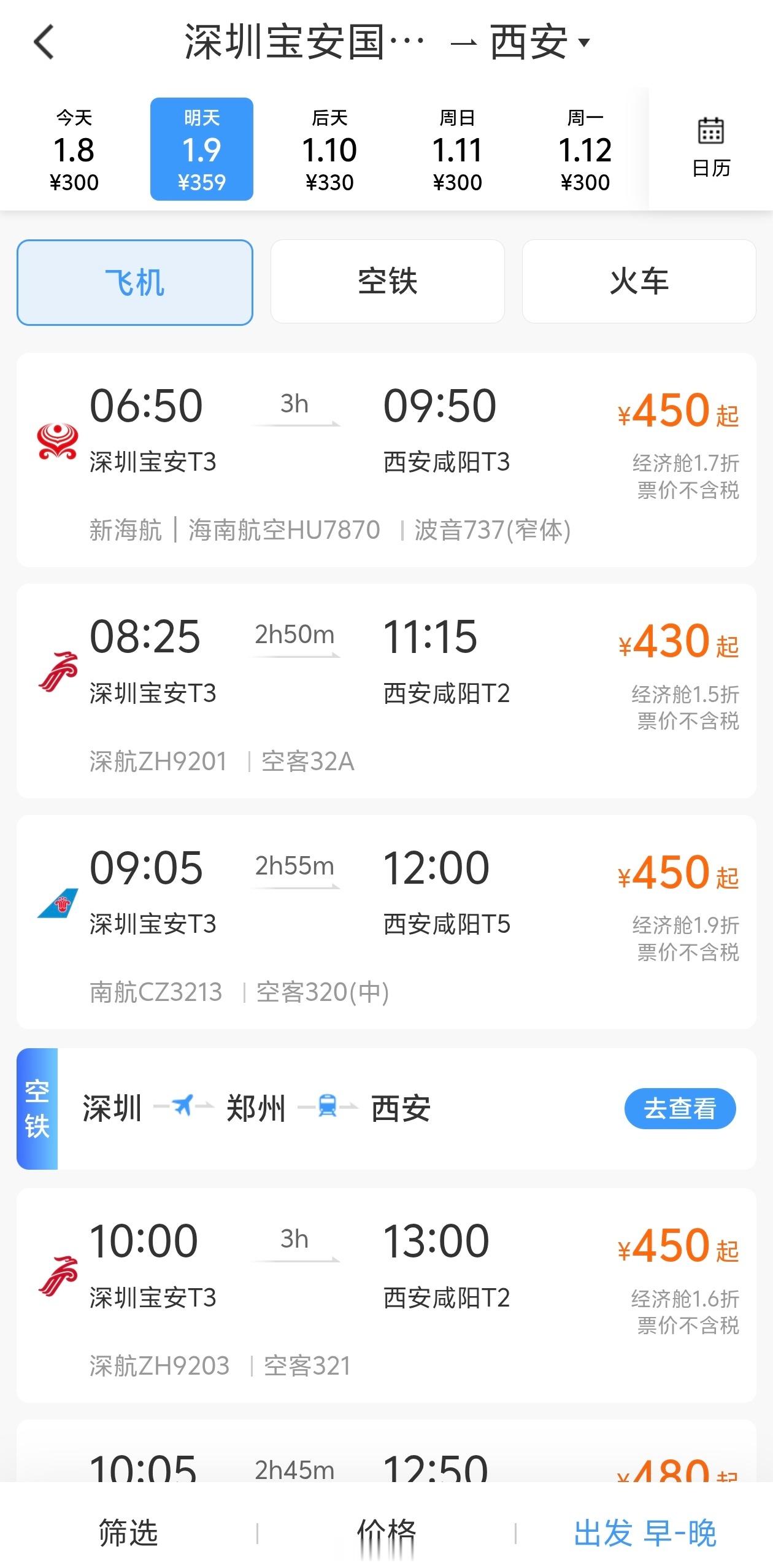Switch to the 火车 tab

pos(639,281)
